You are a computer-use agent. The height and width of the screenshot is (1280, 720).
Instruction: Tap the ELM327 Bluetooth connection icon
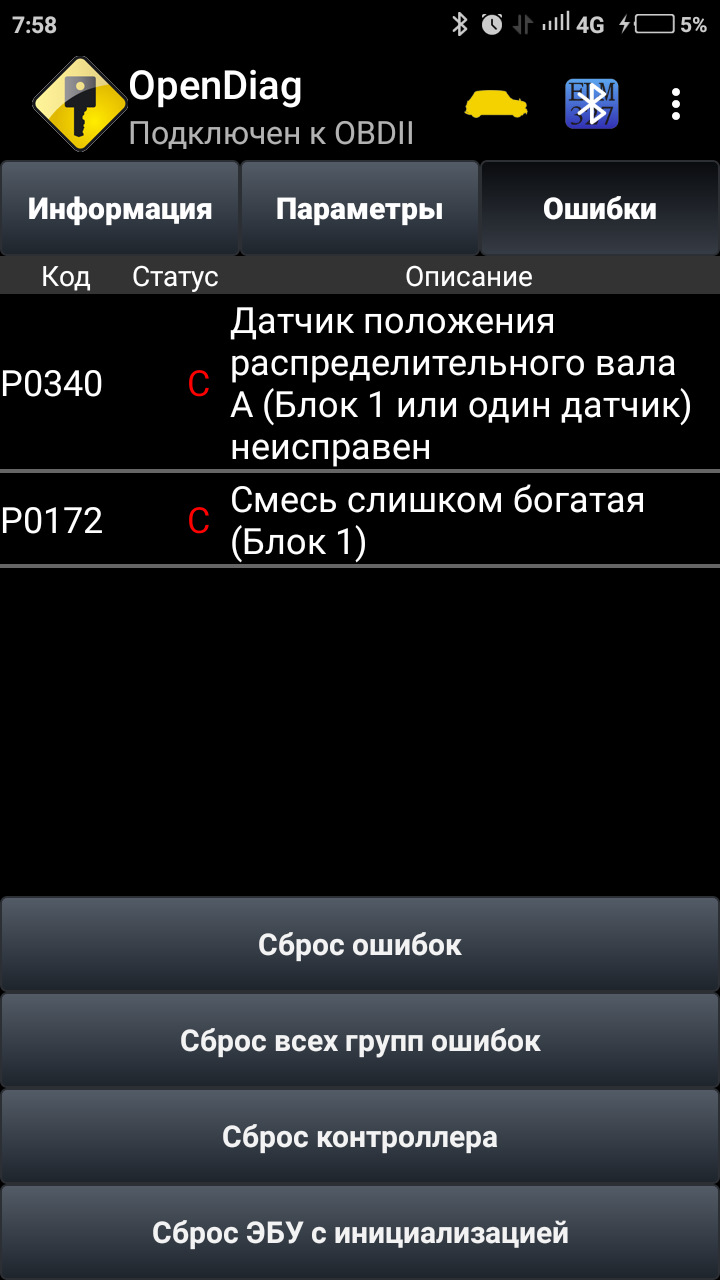pyautogui.click(x=591, y=104)
